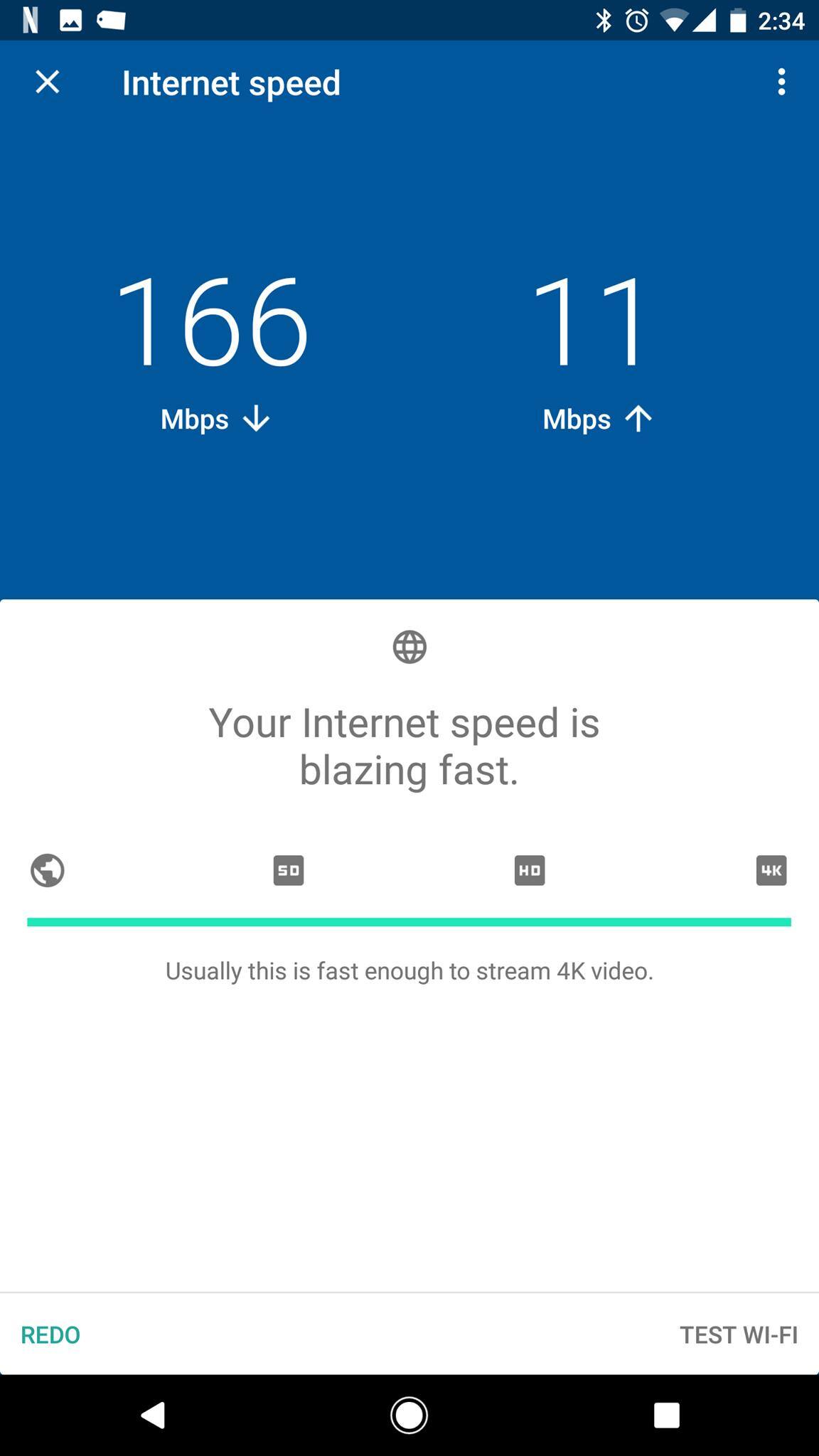
Task: Redo the internet speed test
Action: [50, 1334]
